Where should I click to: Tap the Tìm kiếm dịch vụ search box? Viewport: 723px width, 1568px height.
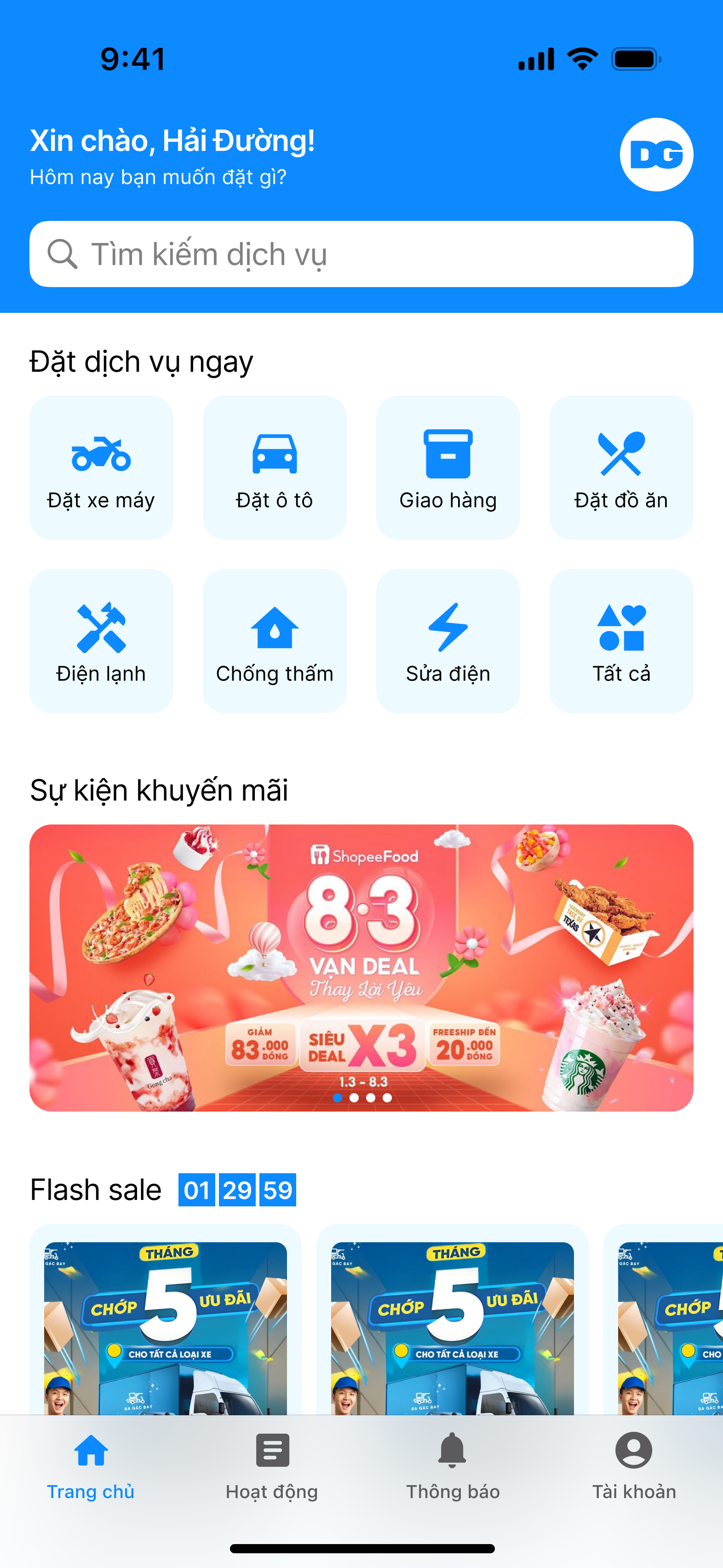(x=361, y=254)
